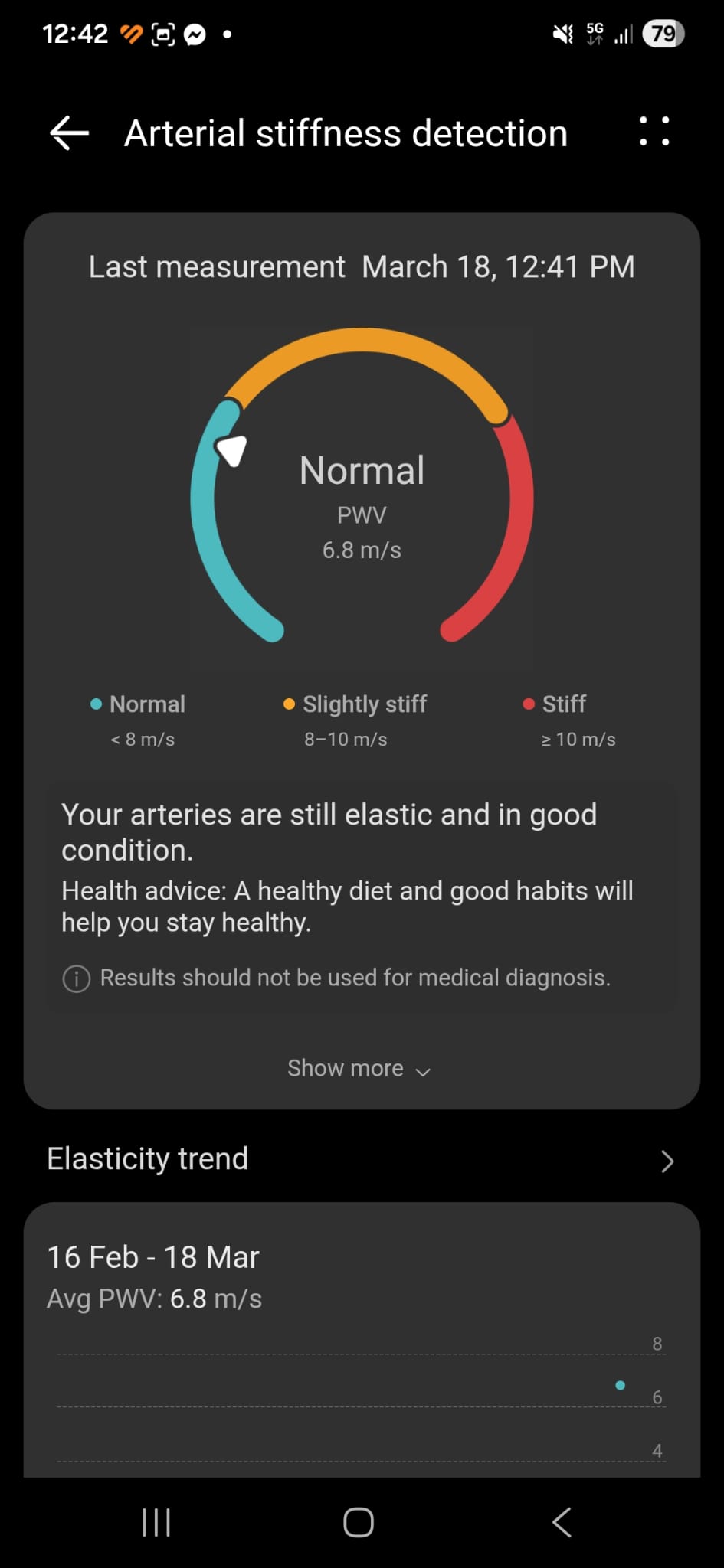The width and height of the screenshot is (724, 1568).
Task: Go back using the top arrow
Action: pos(70,133)
